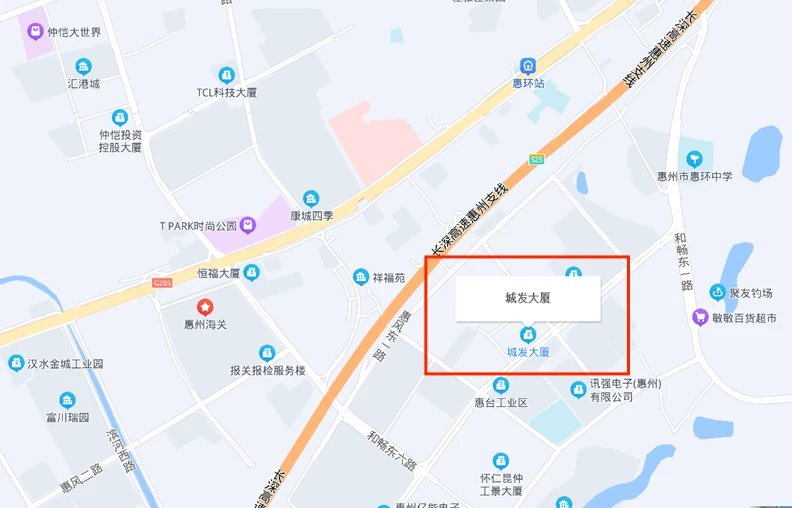Select the 仲恺大世界 shopping marker
The width and height of the screenshot is (792, 508).
(37, 32)
